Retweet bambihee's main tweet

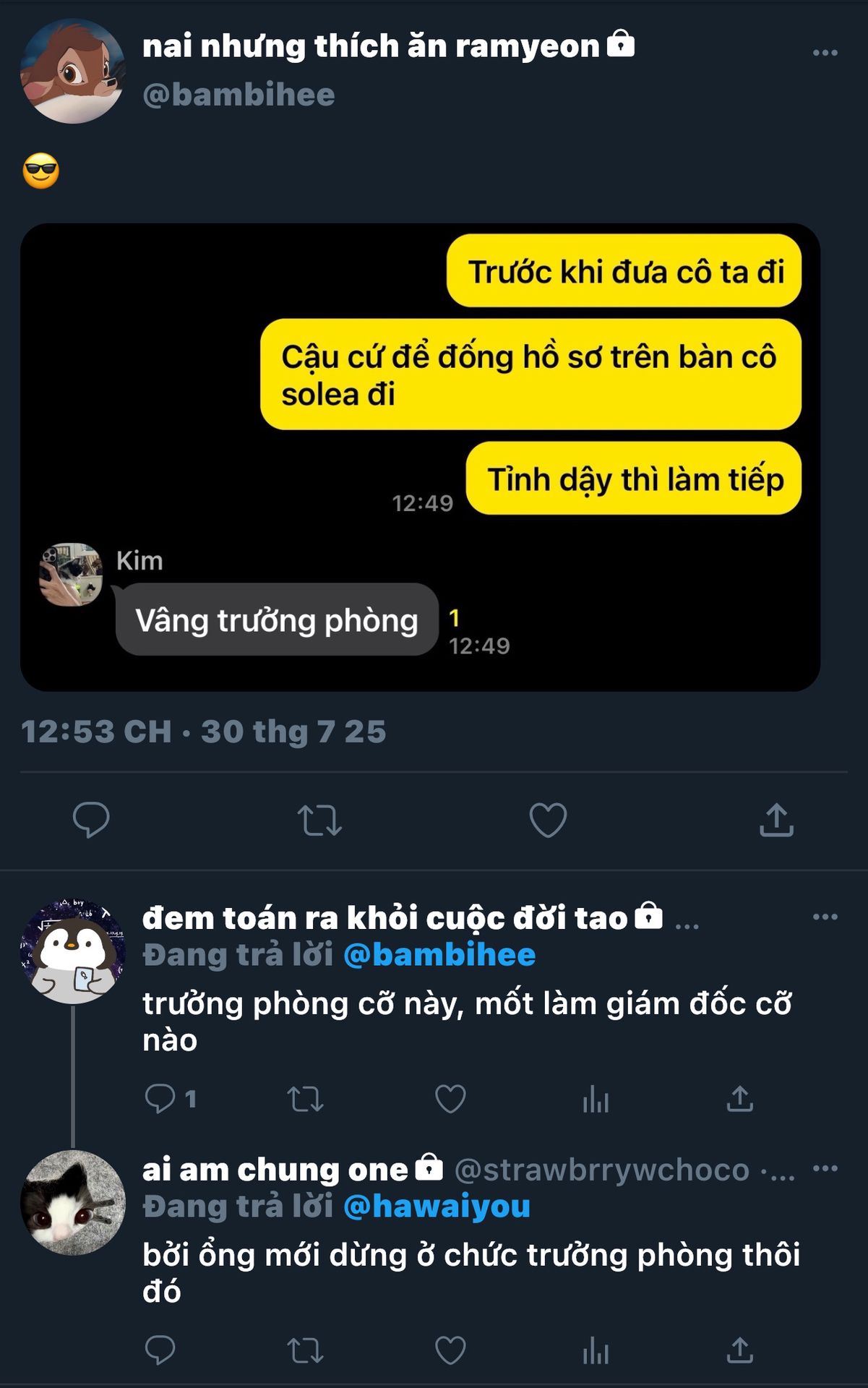(x=319, y=821)
